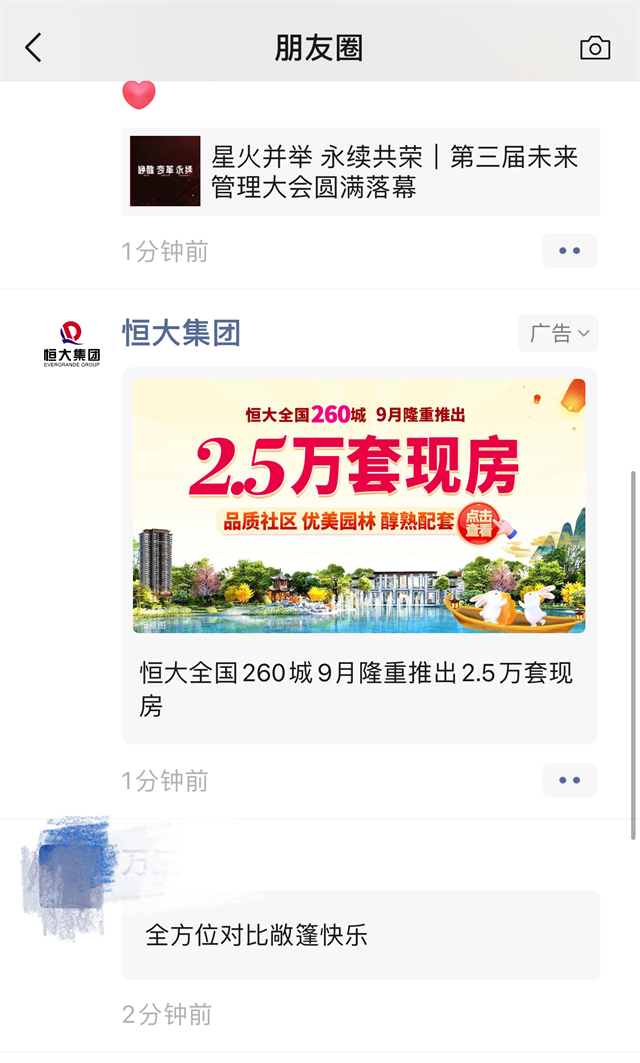The height and width of the screenshot is (1063, 640).
Task: Go back from 朋友圈
Action: tap(34, 47)
